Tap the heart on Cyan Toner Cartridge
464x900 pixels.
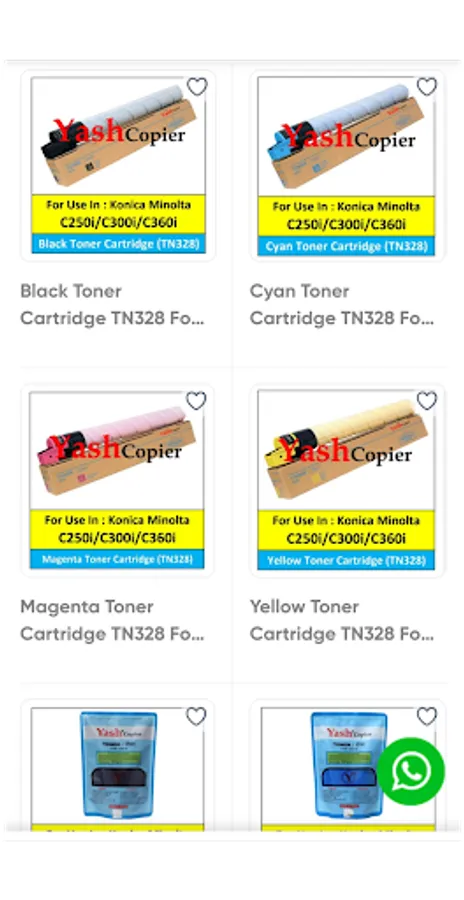pyautogui.click(x=427, y=87)
